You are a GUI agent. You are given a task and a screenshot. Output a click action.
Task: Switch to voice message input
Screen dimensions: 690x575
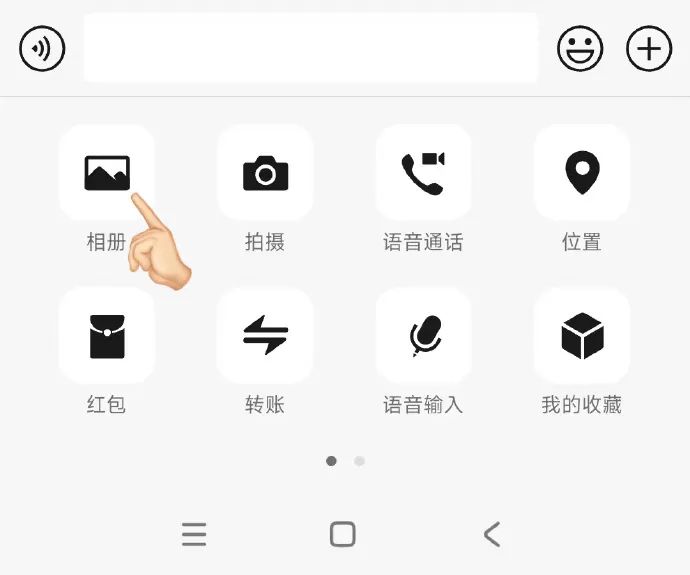pos(42,49)
